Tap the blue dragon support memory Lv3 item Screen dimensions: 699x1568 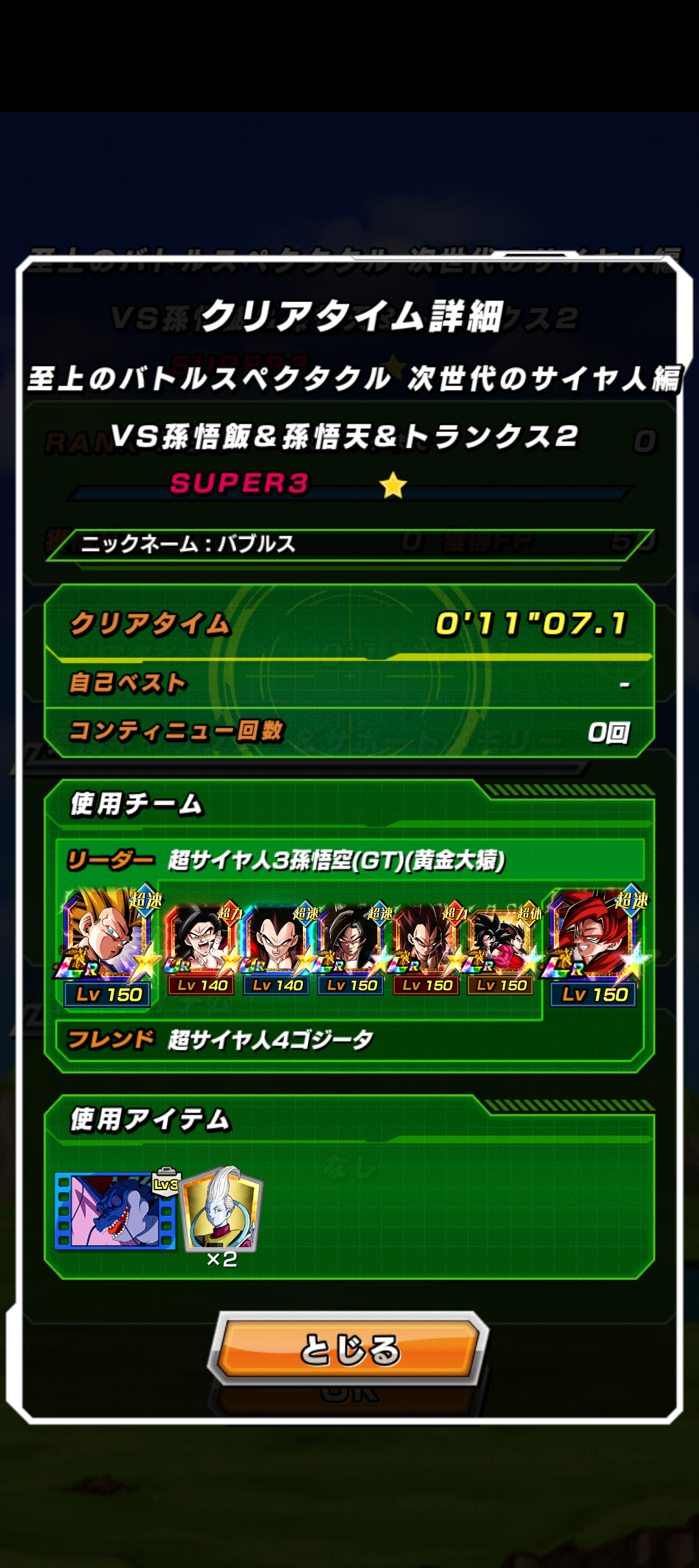pyautogui.click(x=116, y=1210)
